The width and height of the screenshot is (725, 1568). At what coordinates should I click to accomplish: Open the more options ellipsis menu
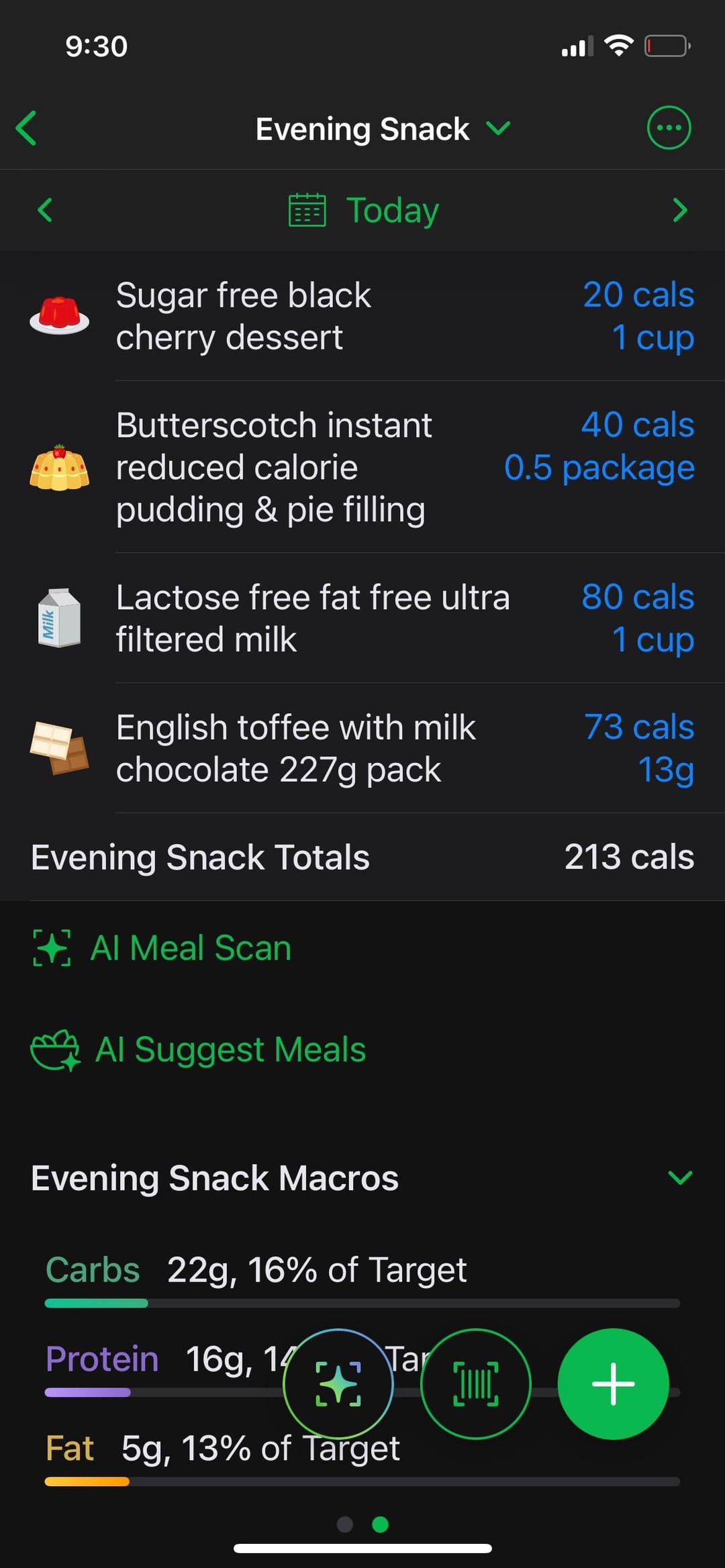(669, 127)
